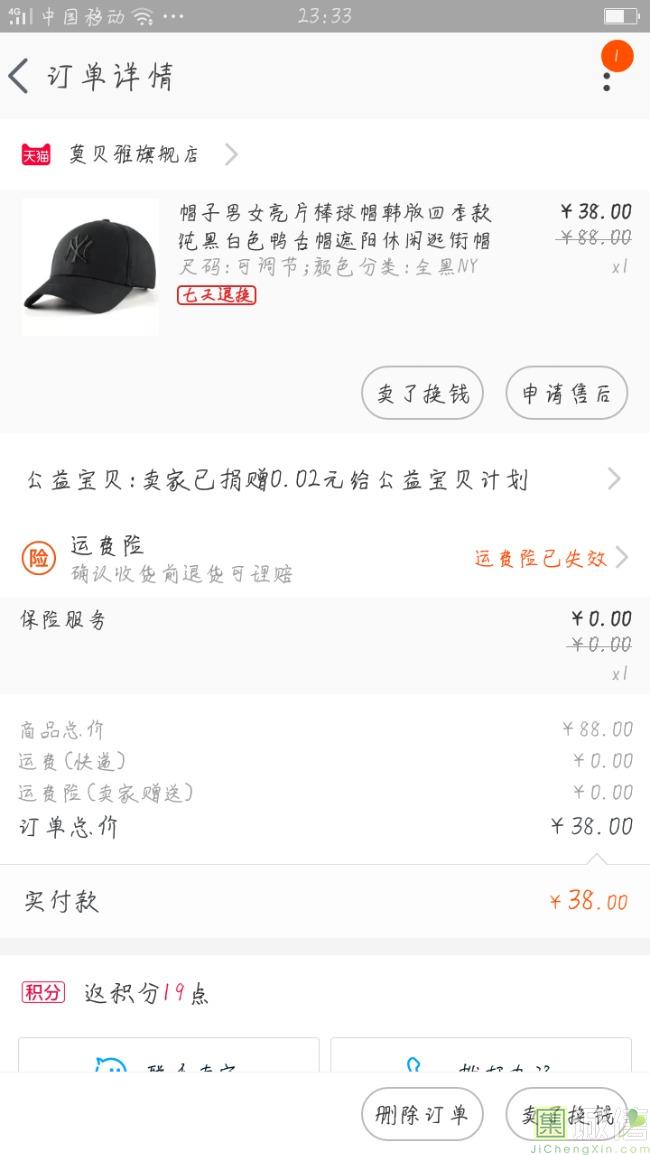Tap 卖了换钱 next to 删除订单
The height and width of the screenshot is (1155, 650).
(566, 1115)
